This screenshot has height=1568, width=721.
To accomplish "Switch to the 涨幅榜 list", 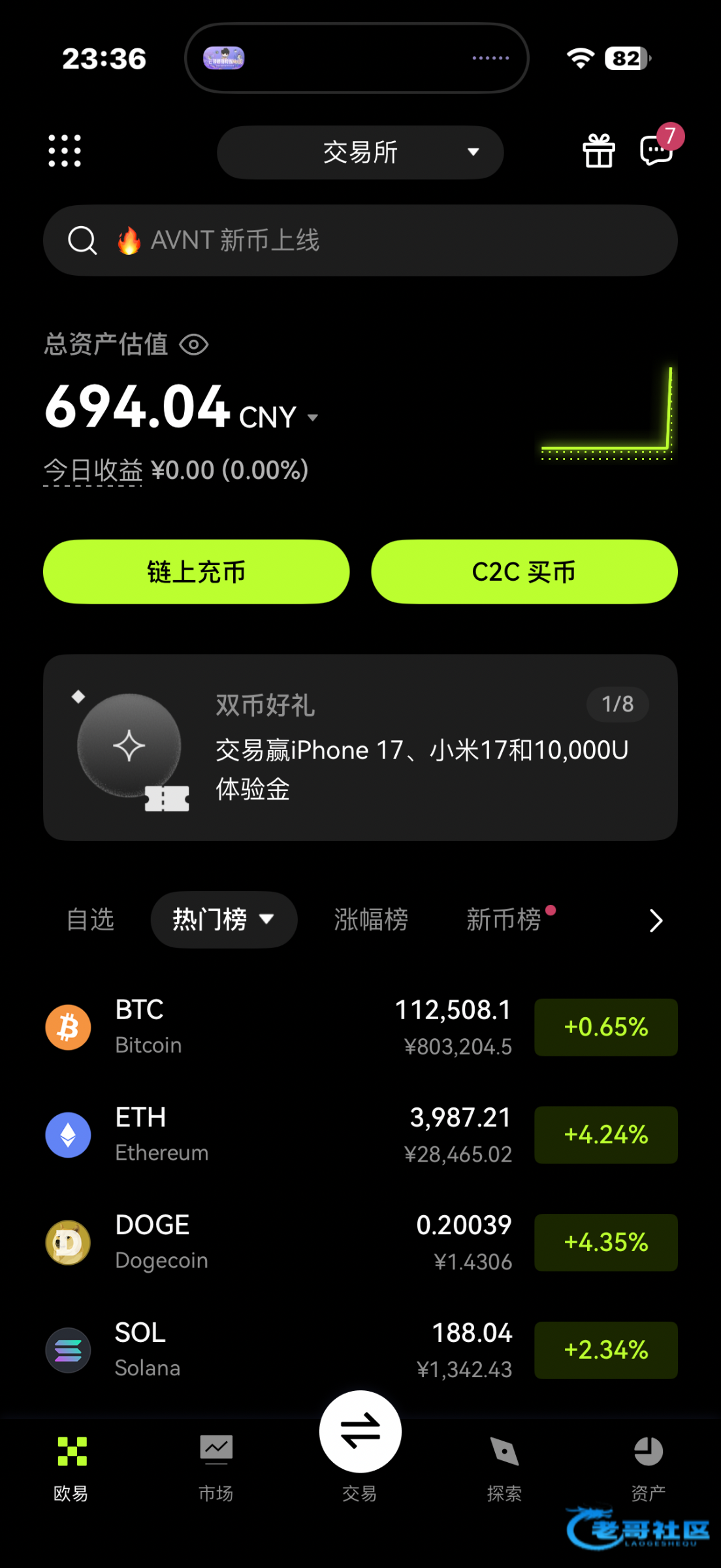I will (x=371, y=919).
